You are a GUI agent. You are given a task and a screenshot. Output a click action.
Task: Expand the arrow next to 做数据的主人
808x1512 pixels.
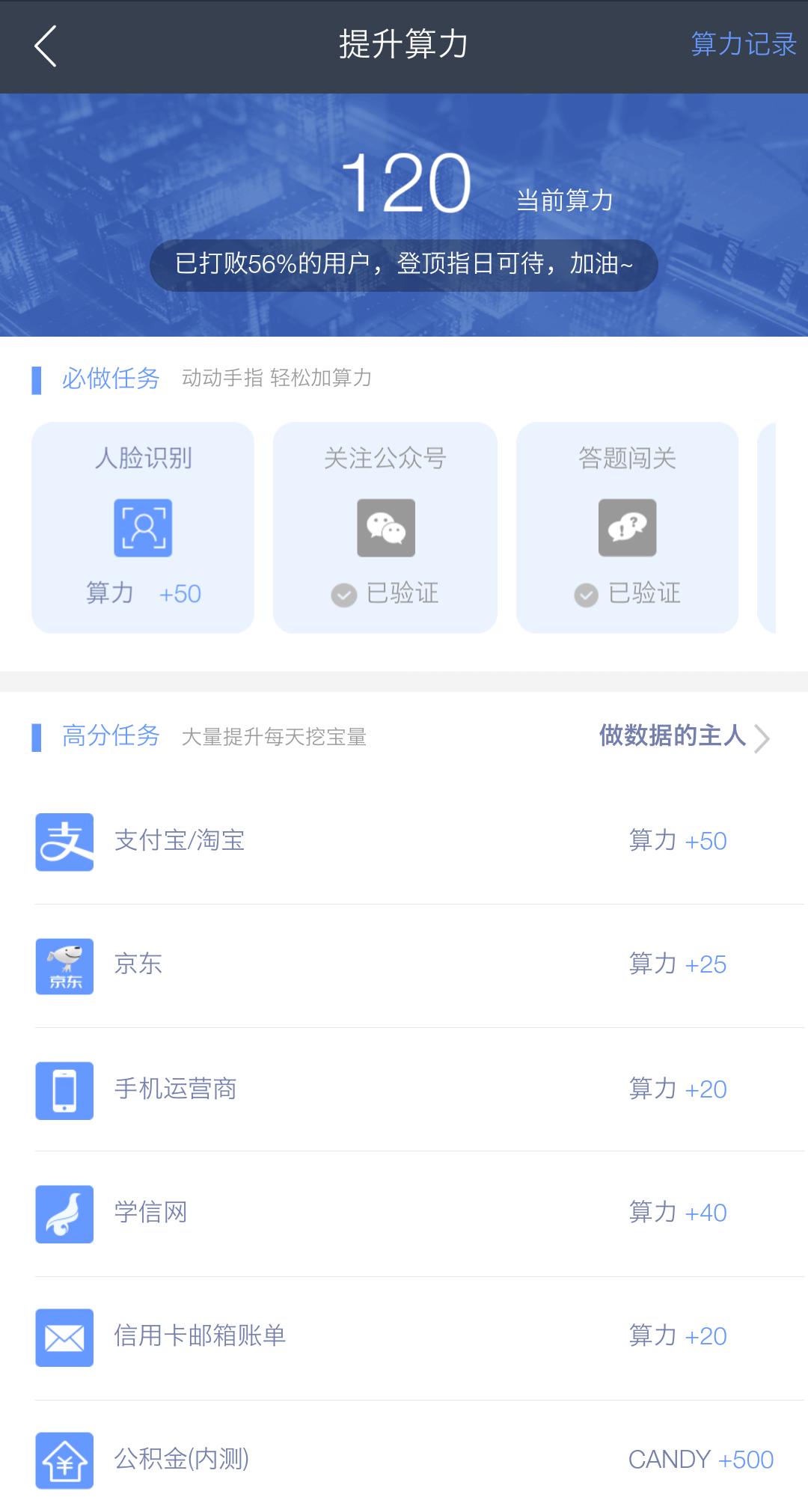click(764, 738)
